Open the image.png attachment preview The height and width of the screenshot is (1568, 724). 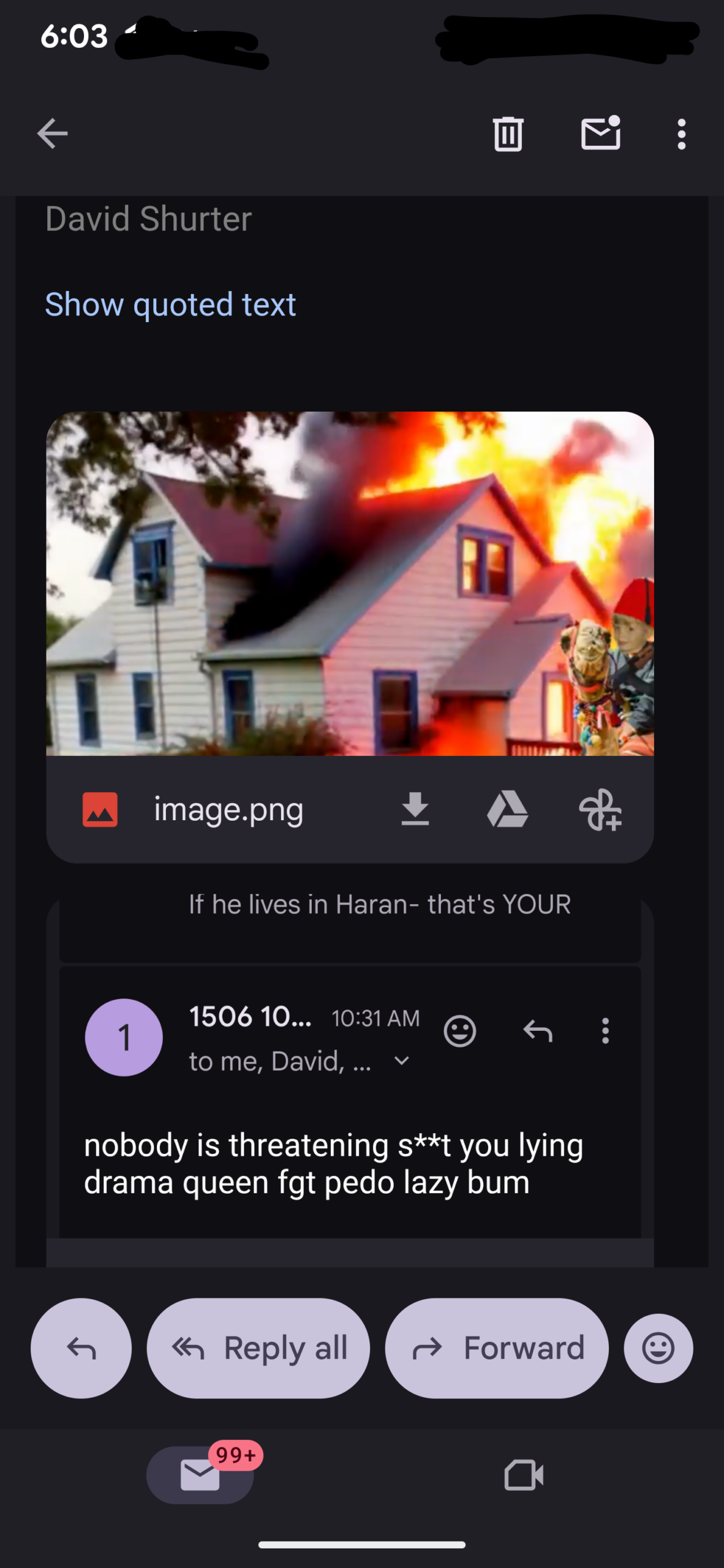pos(350,583)
